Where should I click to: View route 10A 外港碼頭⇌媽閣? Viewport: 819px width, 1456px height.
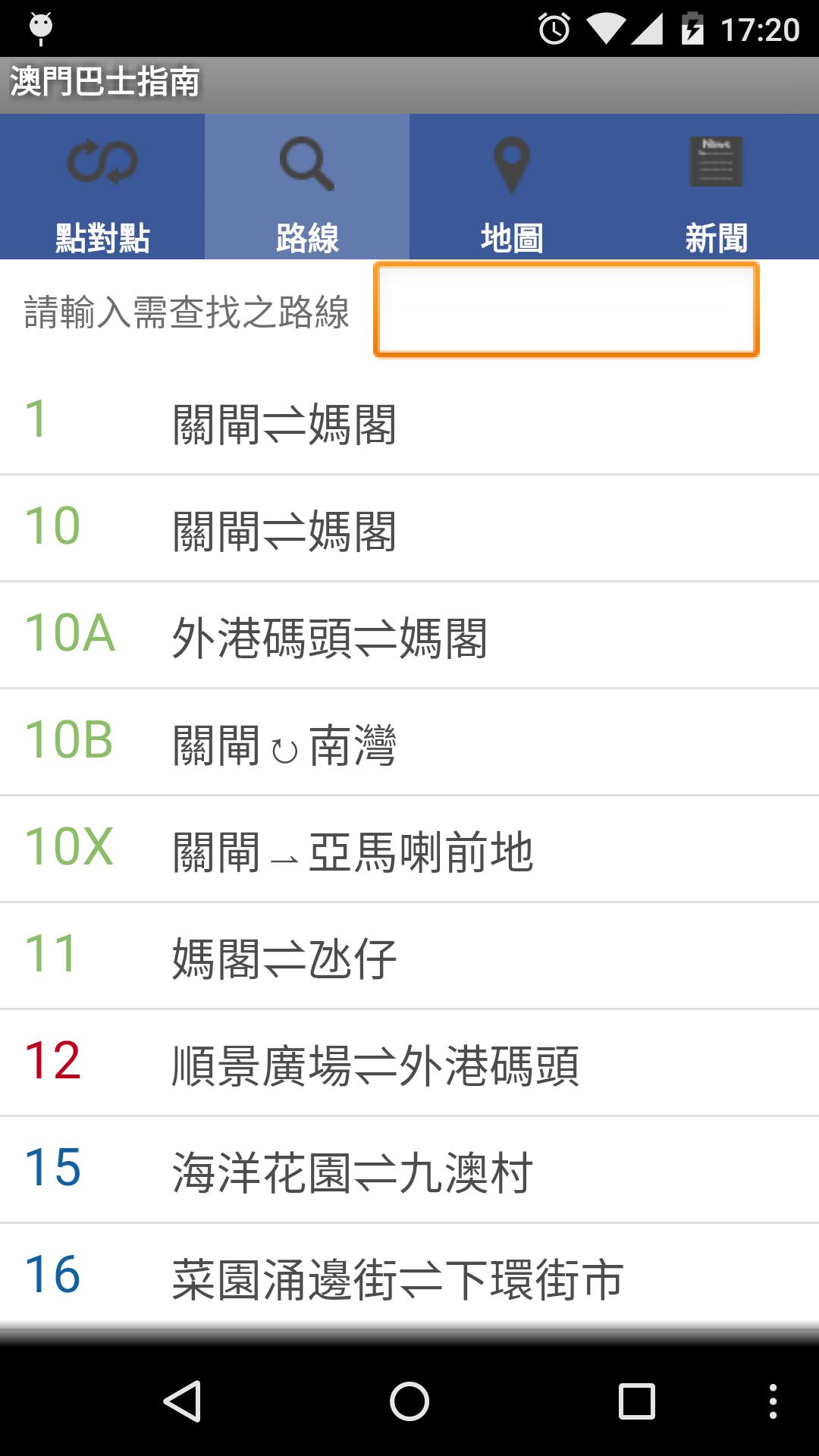pos(409,635)
